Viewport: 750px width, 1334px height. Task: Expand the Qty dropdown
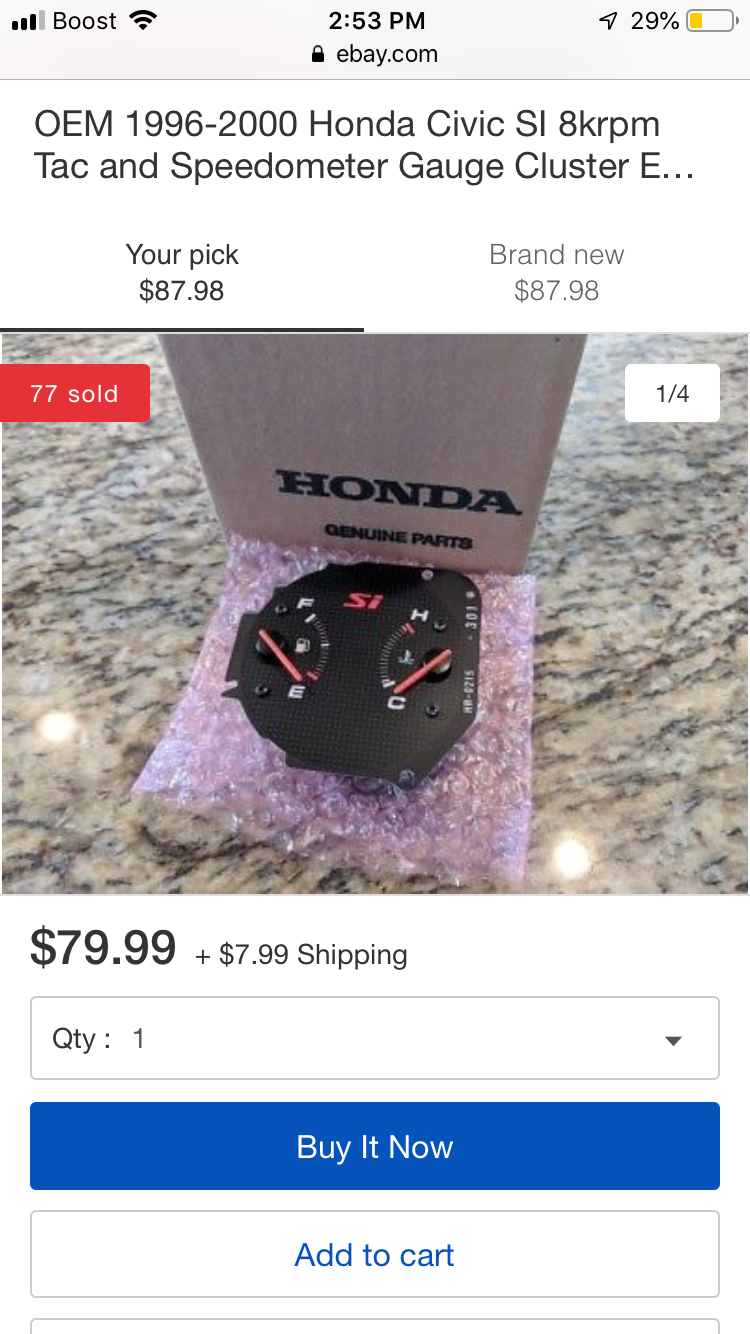point(375,1039)
